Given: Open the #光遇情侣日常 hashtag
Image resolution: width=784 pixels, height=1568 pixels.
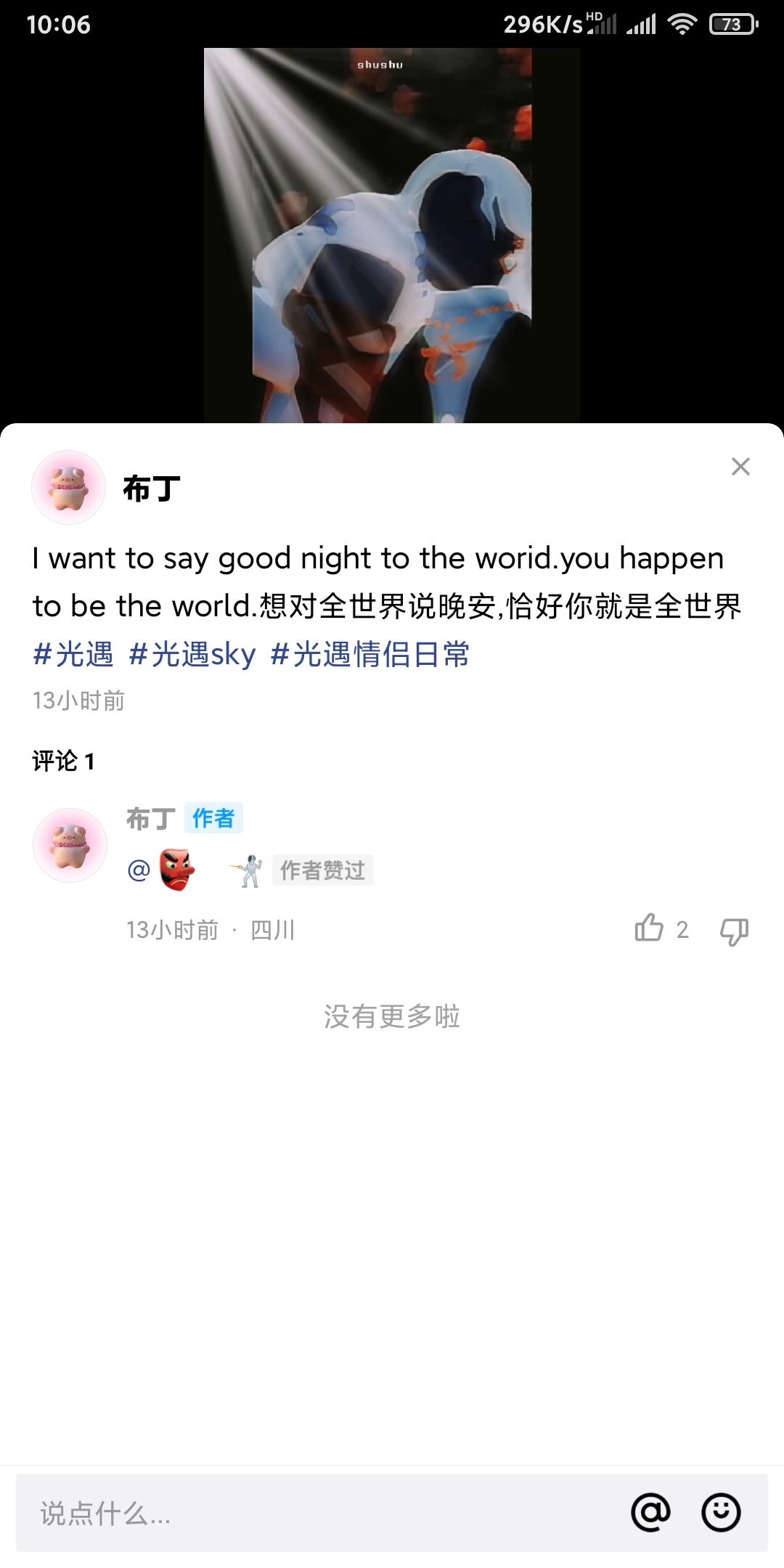Looking at the screenshot, I should (x=370, y=654).
